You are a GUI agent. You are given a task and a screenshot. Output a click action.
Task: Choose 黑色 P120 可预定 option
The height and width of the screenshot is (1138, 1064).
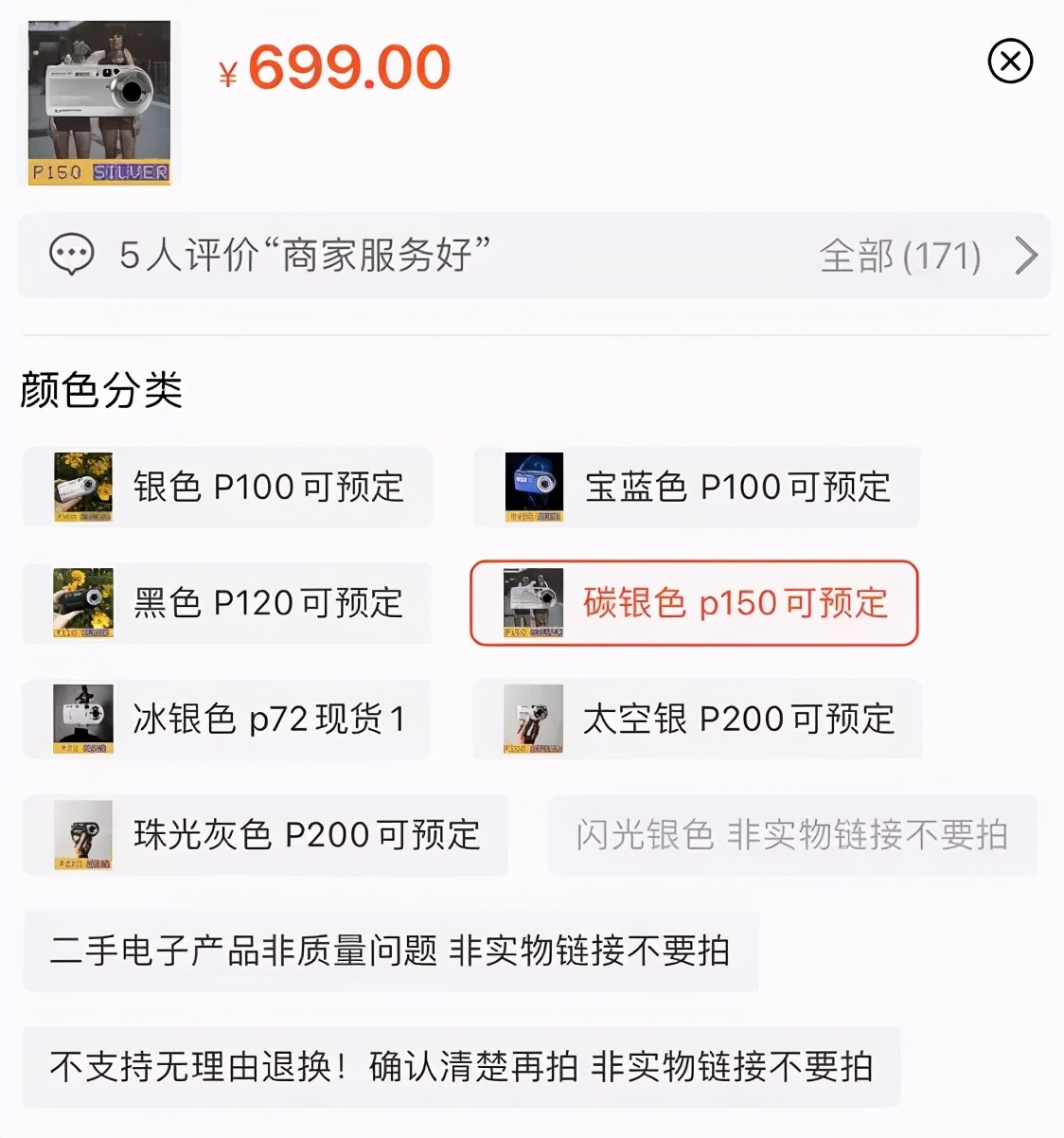[227, 603]
